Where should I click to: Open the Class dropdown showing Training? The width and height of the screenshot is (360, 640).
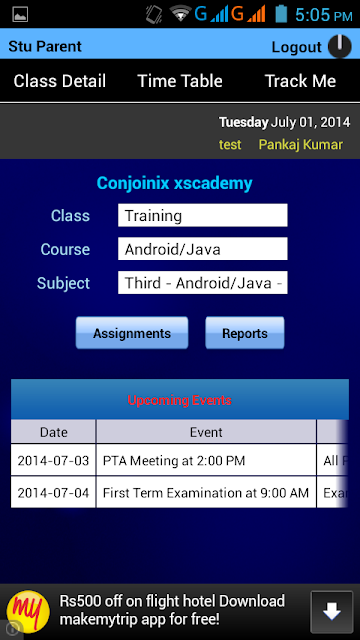pyautogui.click(x=203, y=215)
